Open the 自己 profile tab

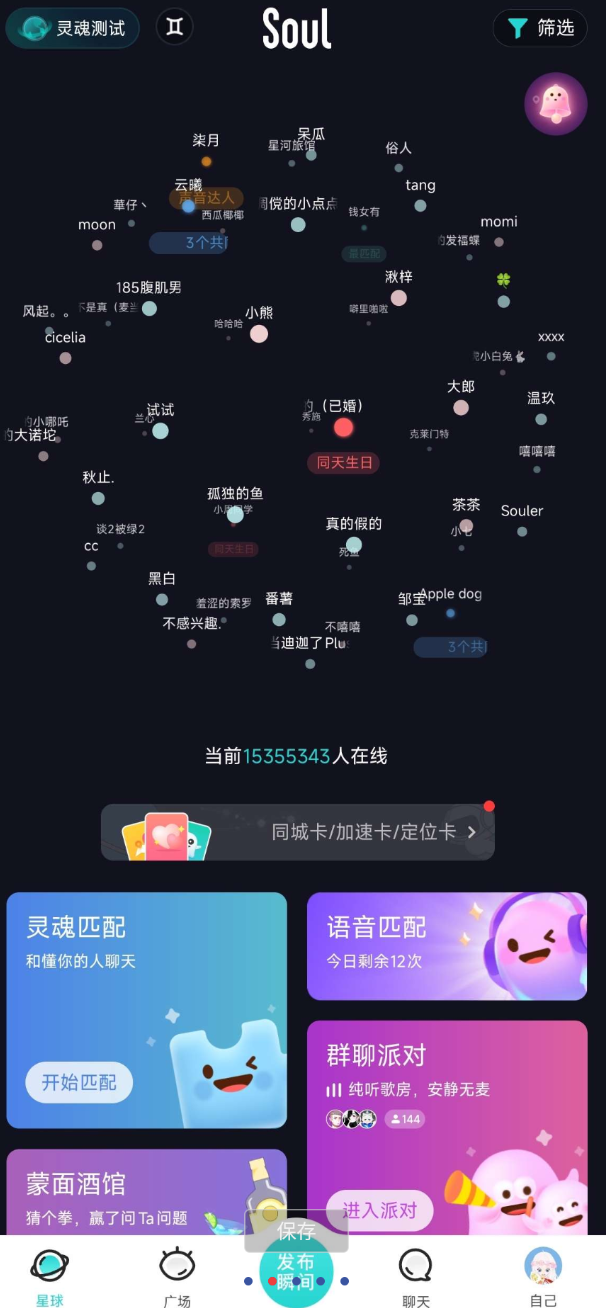pos(543,1277)
